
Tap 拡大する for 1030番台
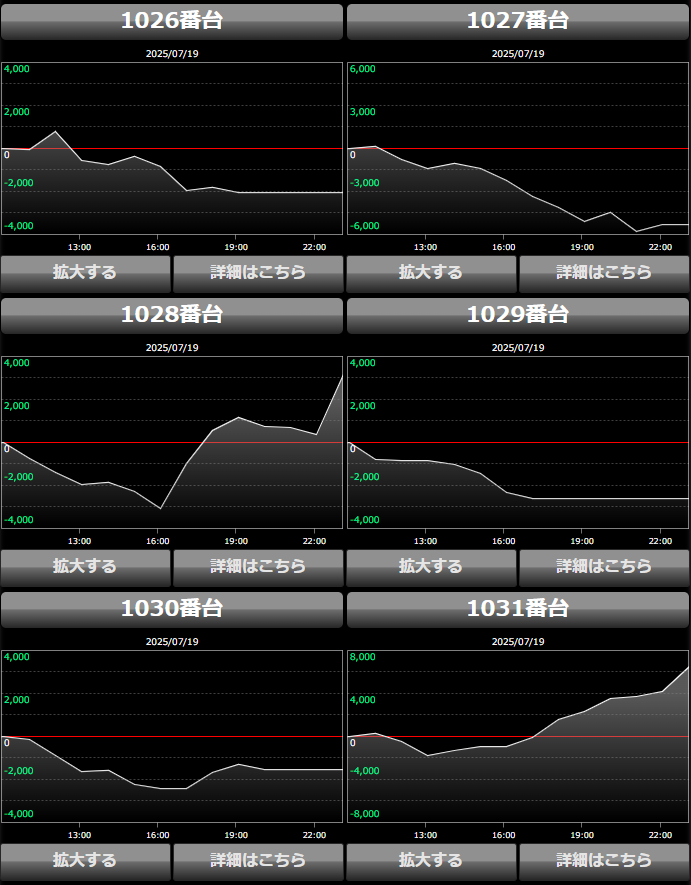coord(85,860)
